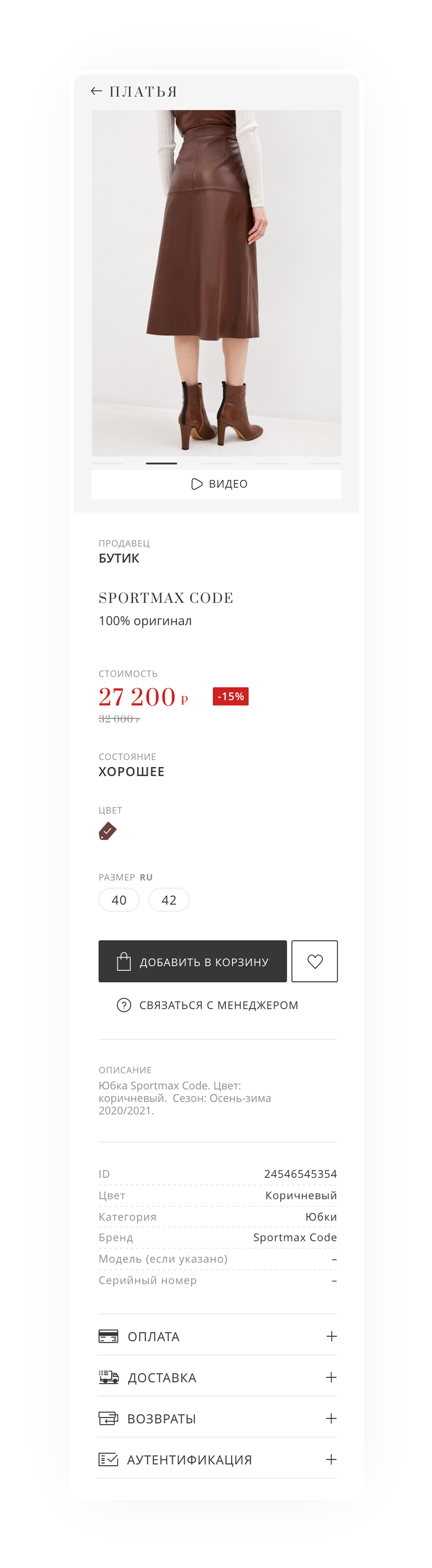Screen dimensions: 432x1568
Task: Open Связаться с менеджером
Action: pos(208,1005)
